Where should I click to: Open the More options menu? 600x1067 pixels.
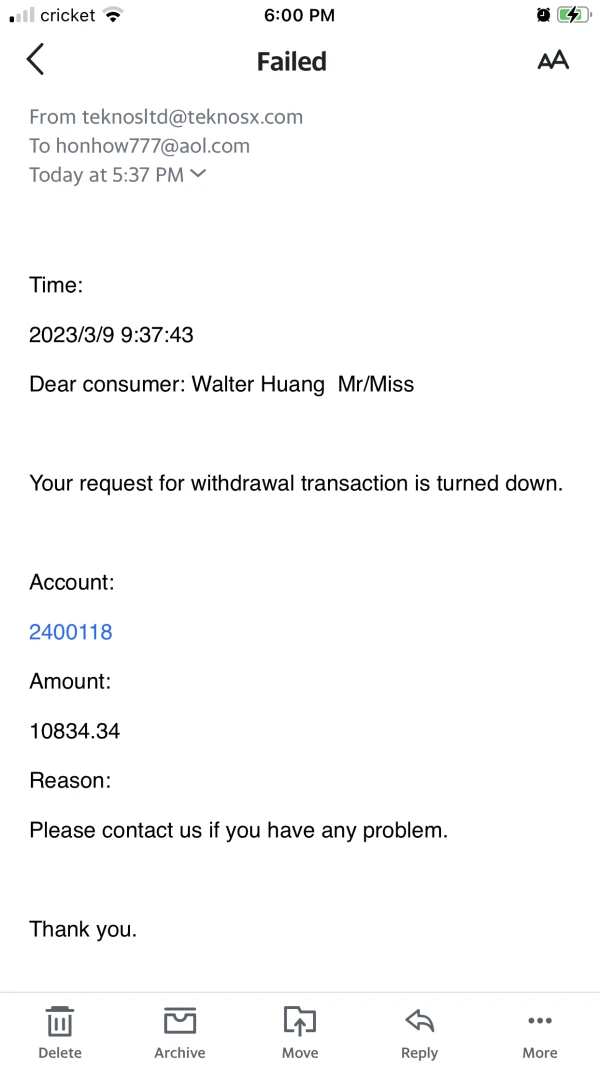[539, 1032]
